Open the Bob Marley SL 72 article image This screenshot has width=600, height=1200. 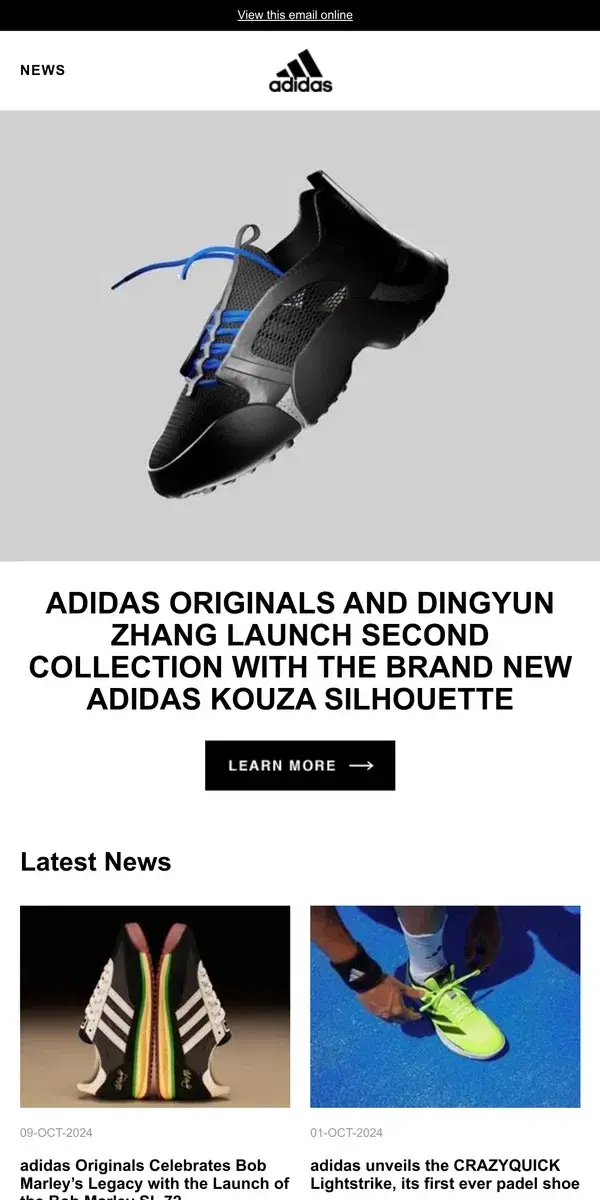click(155, 1006)
